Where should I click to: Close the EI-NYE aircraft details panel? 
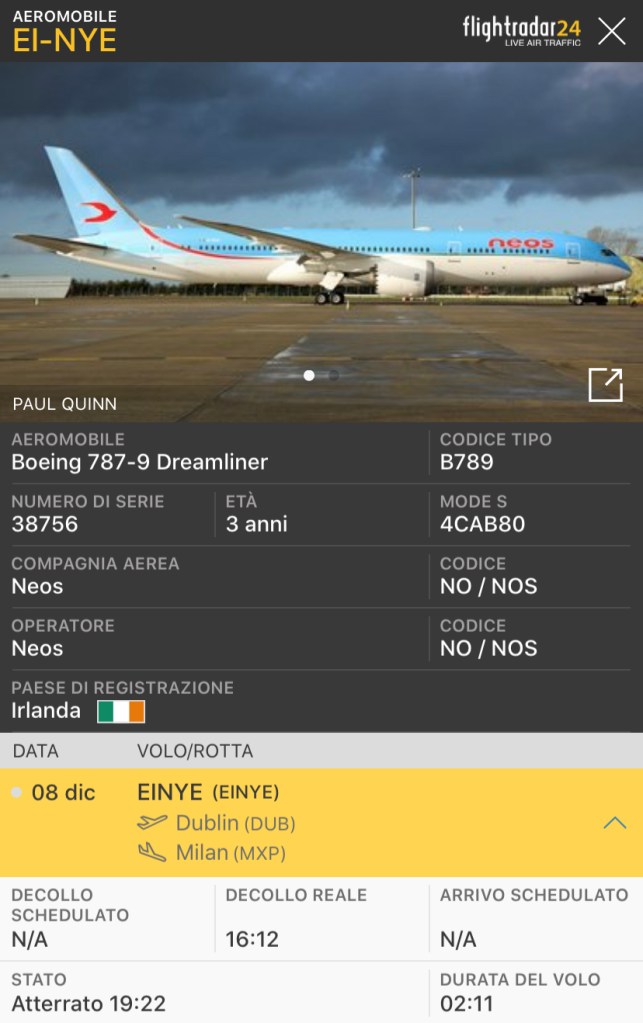611,31
